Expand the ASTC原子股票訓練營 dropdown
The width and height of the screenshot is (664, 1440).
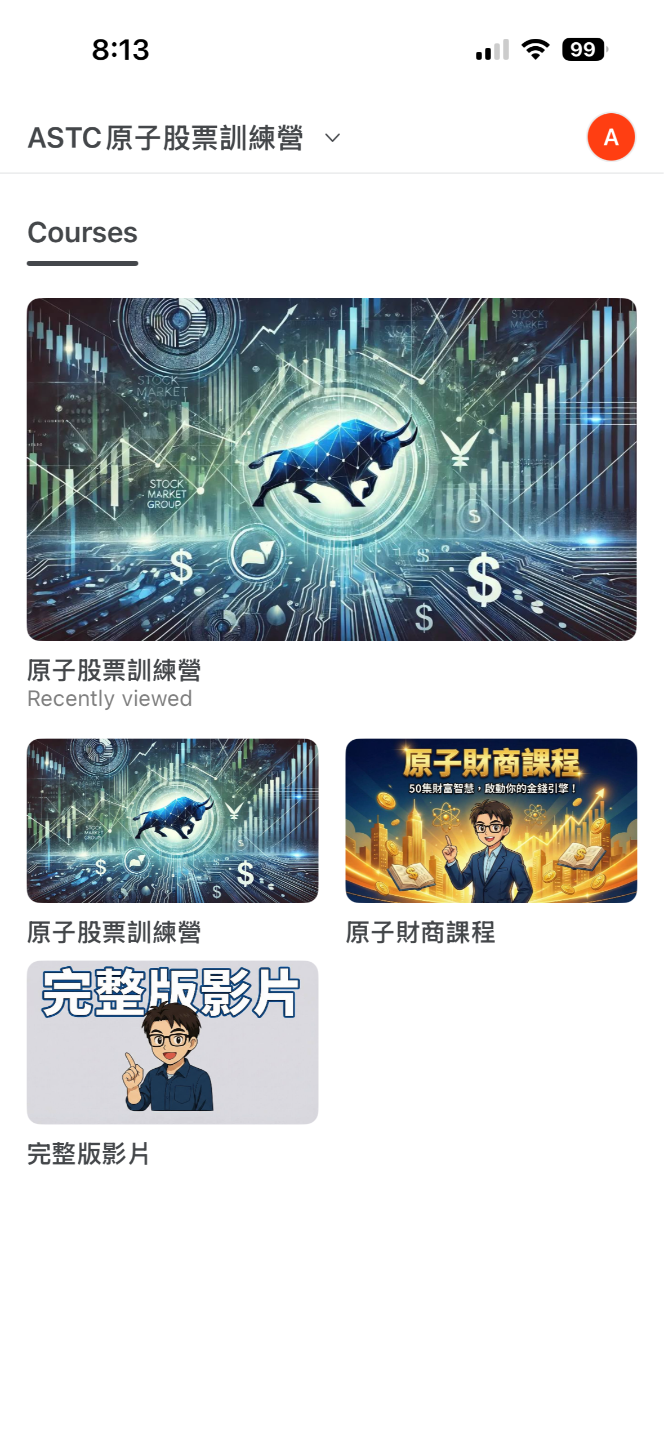(x=333, y=138)
